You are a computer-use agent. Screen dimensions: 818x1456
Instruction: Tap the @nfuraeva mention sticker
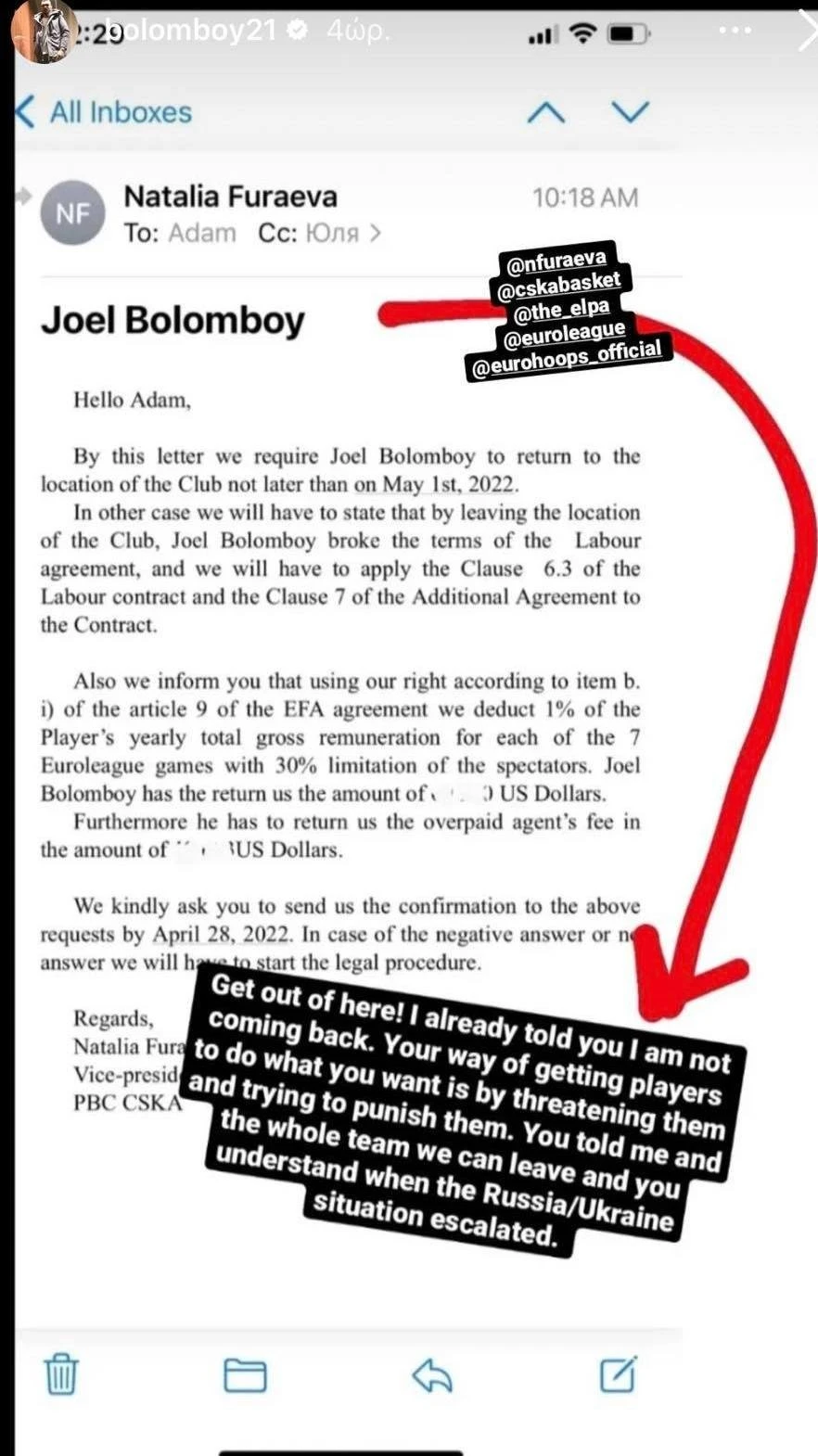(x=556, y=262)
